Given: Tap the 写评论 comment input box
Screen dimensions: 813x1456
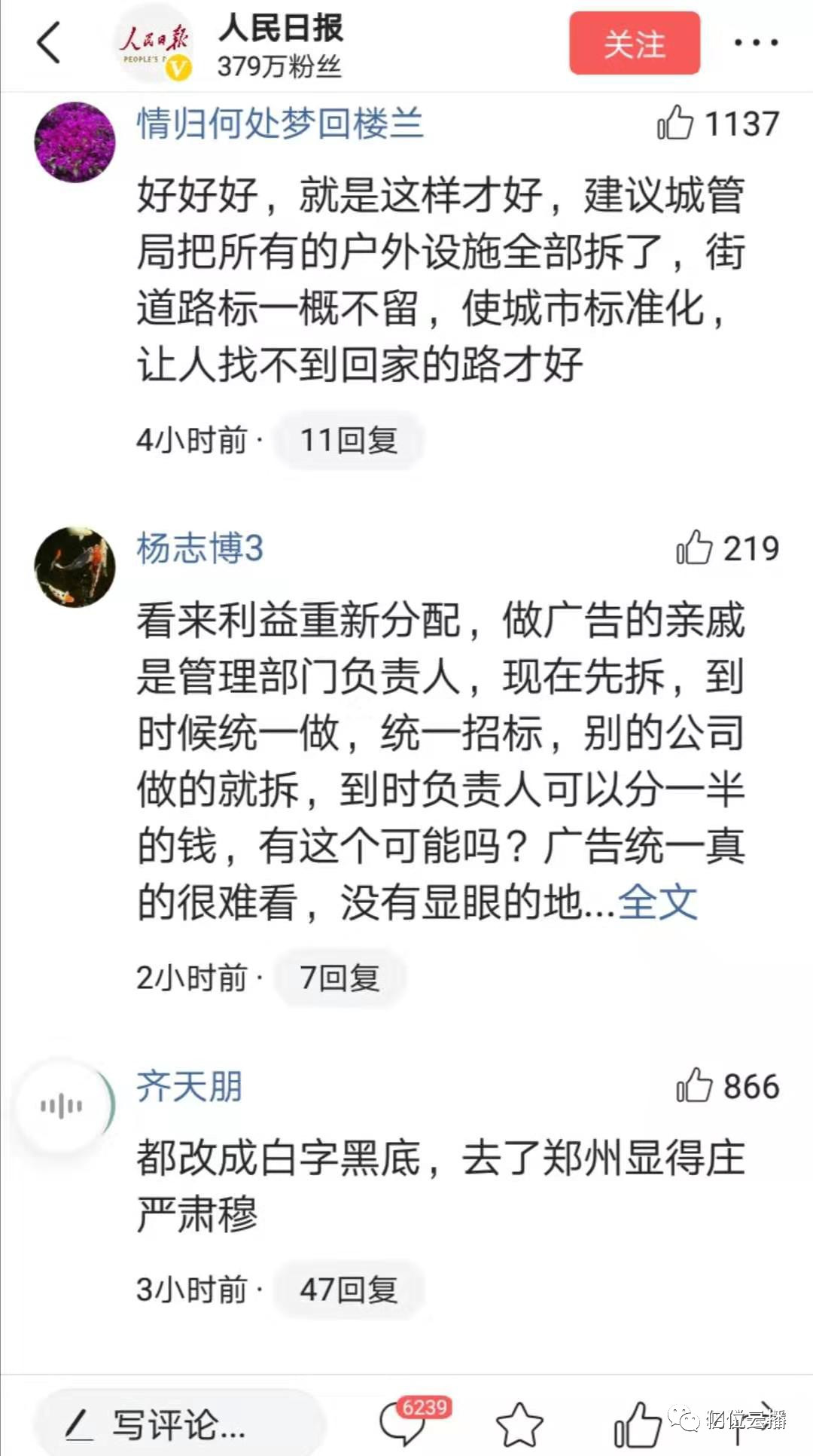Looking at the screenshot, I should pos(181,1424).
